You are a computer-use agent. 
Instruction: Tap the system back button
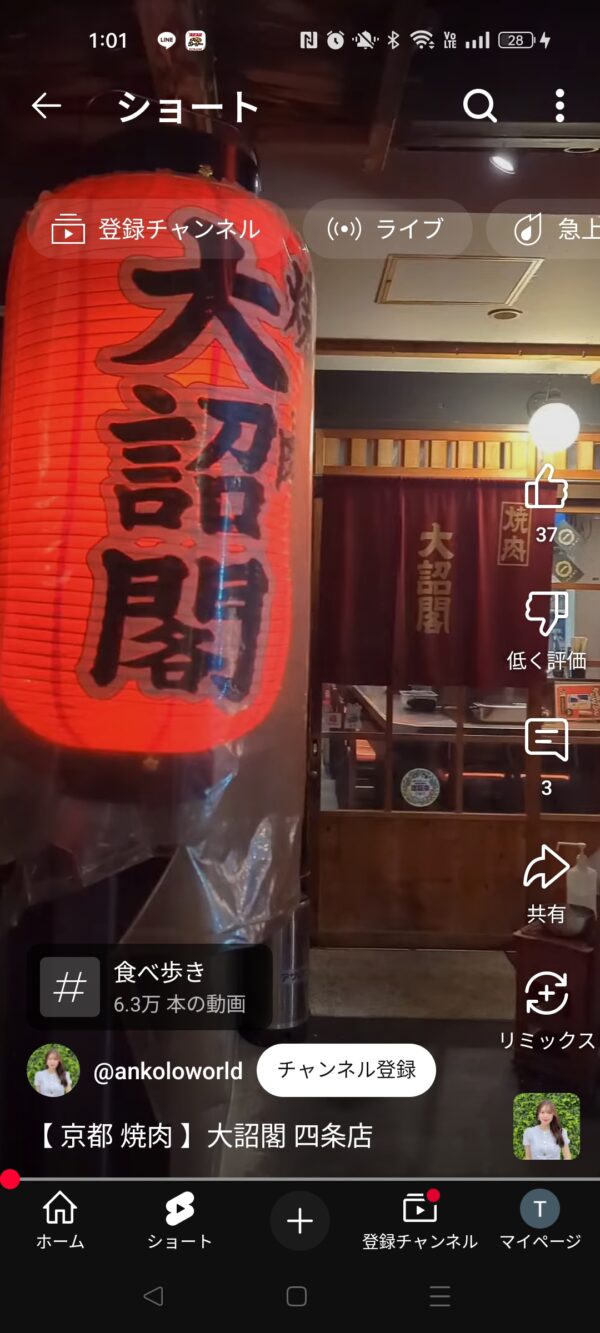coord(152,1296)
